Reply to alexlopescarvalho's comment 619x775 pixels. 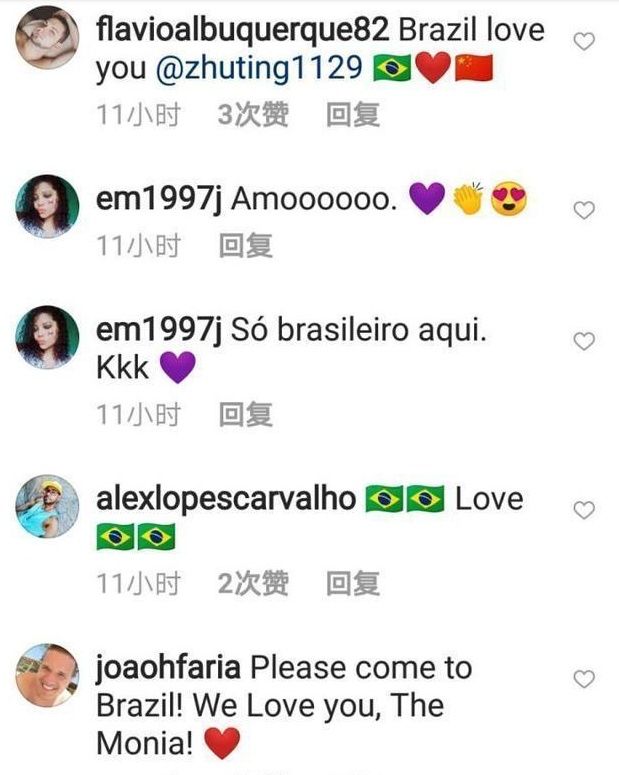(353, 583)
